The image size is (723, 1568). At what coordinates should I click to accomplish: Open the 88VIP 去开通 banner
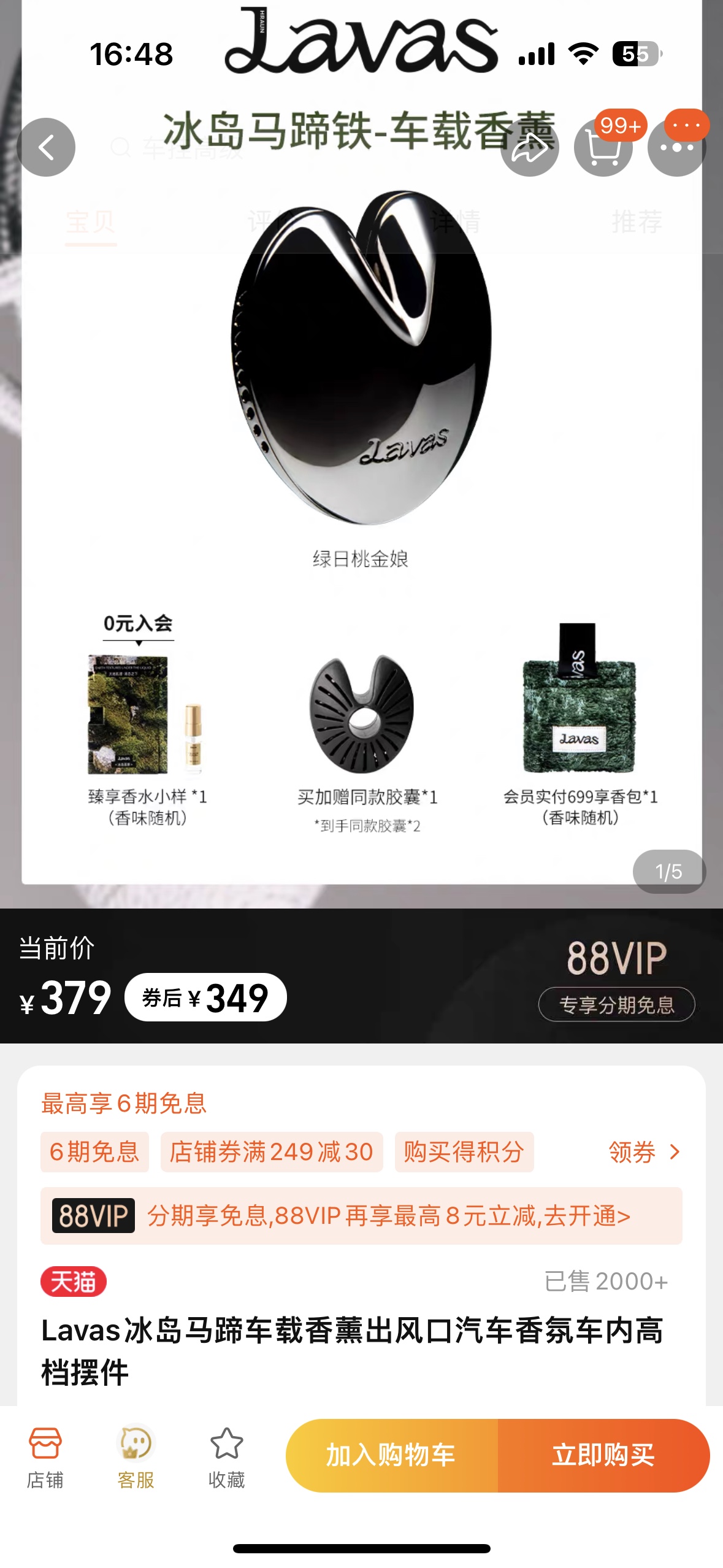[361, 1216]
